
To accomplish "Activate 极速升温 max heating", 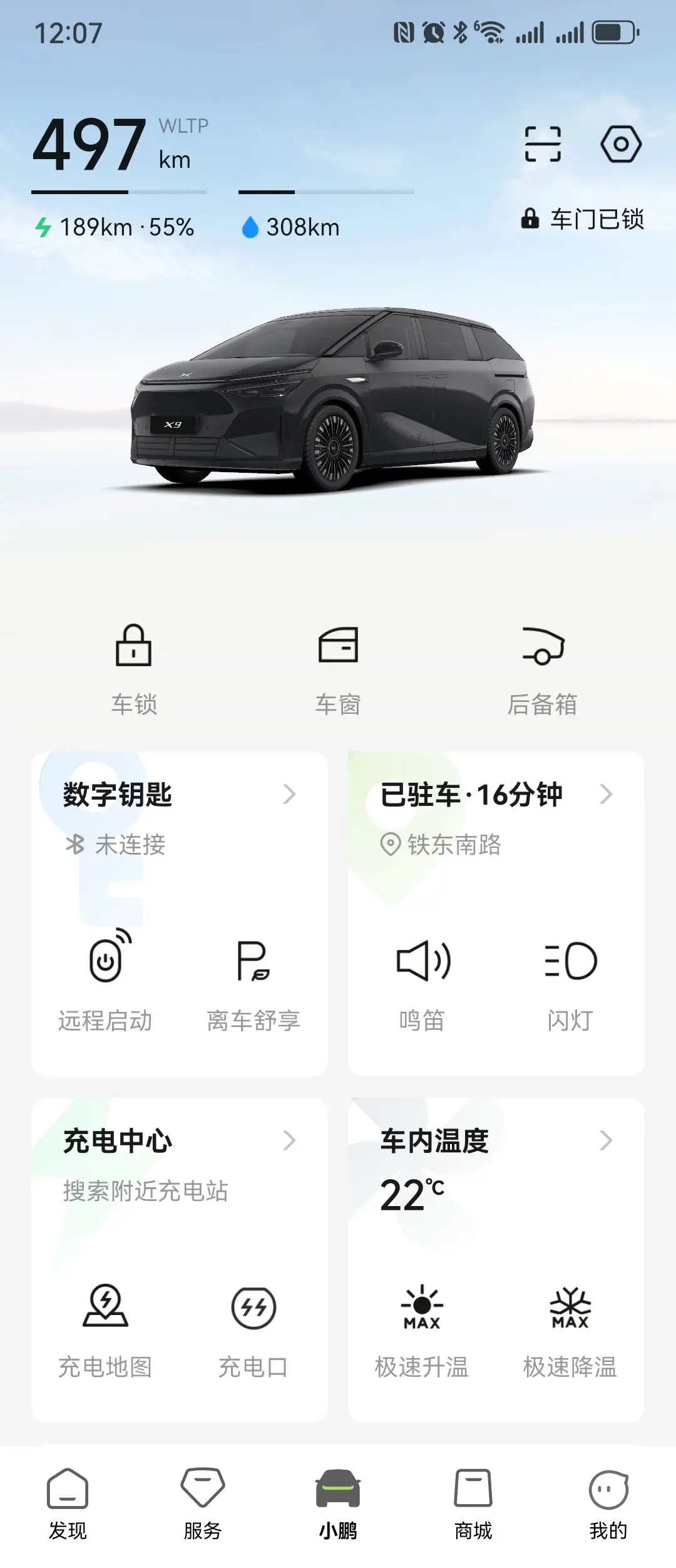I will pyautogui.click(x=422, y=1329).
